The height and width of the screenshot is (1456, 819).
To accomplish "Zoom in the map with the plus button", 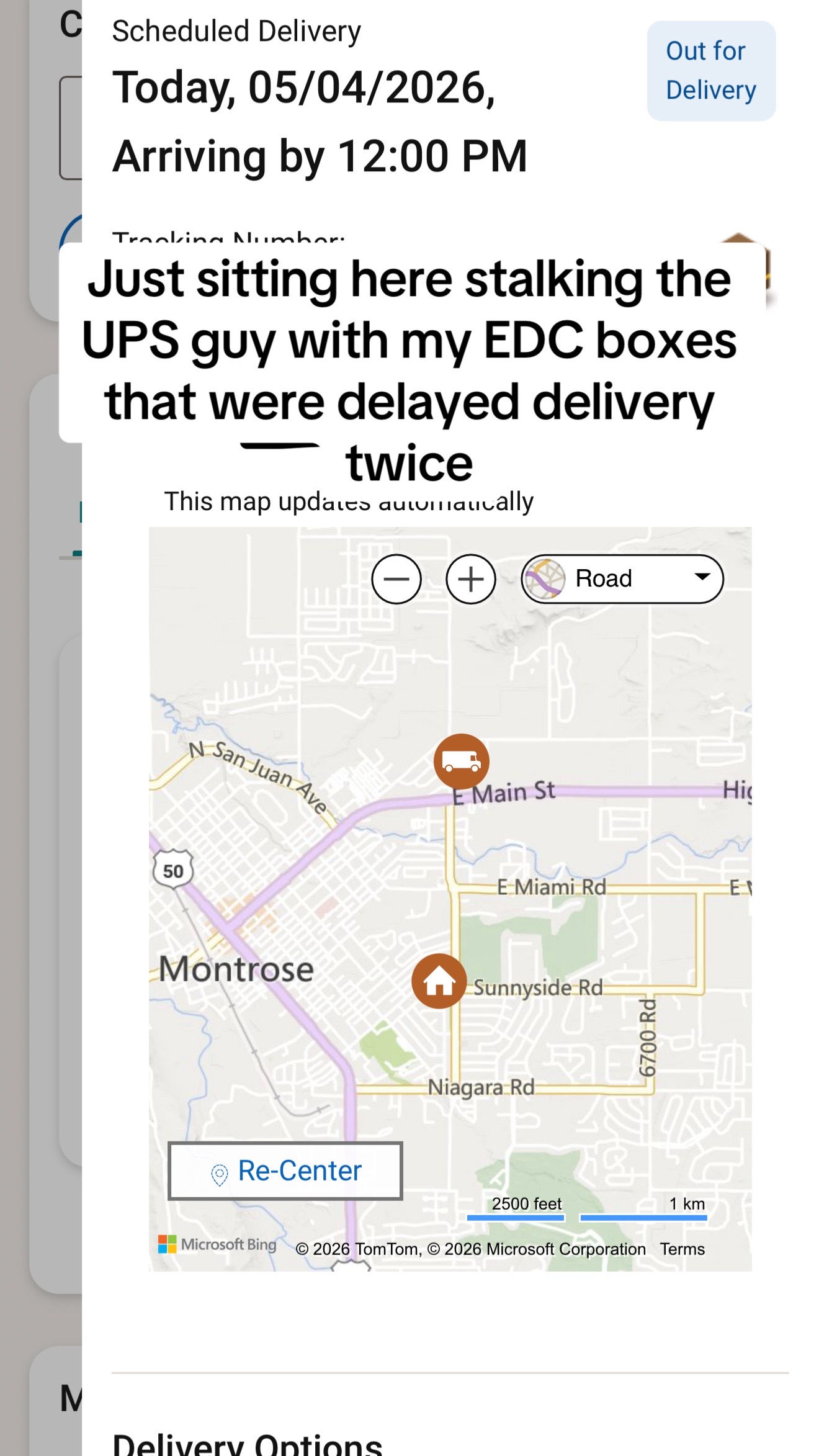I will [471, 579].
